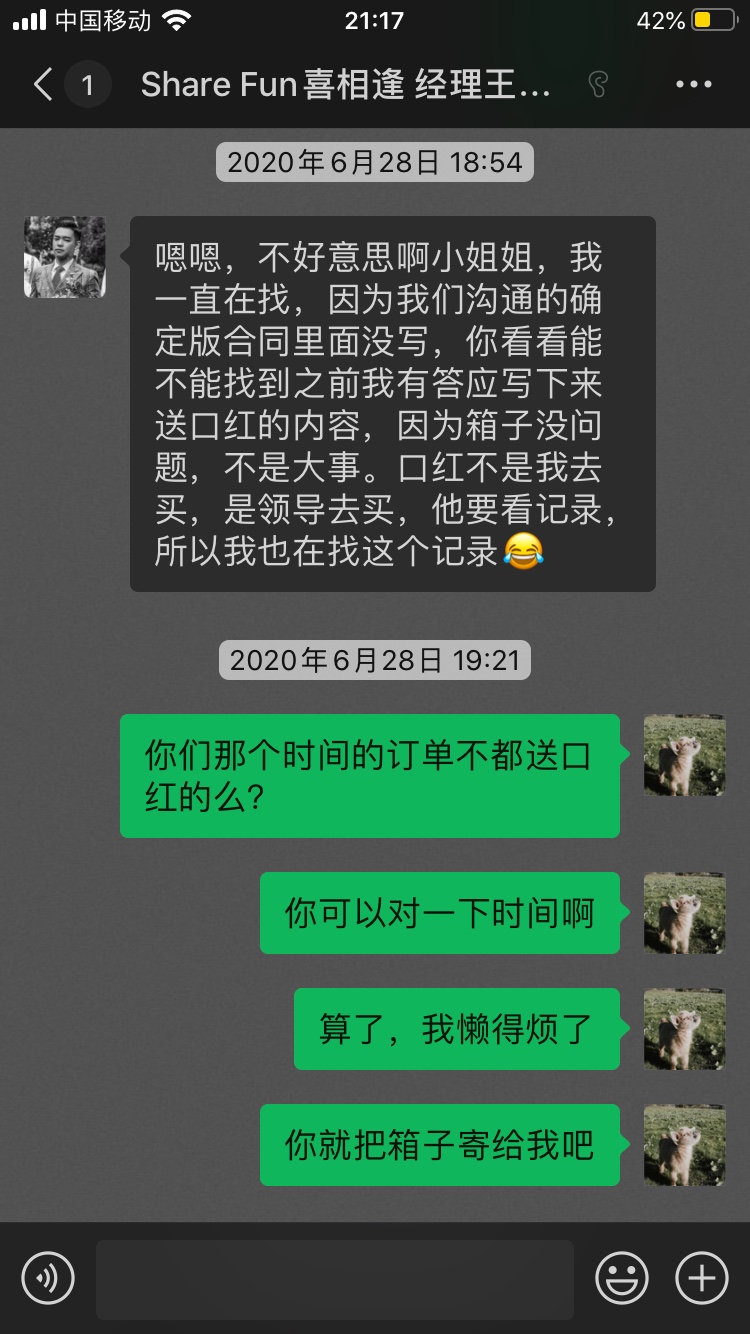This screenshot has width=750, height=1334.
Task: Open the three-dot chat info menu
Action: pyautogui.click(x=693, y=85)
